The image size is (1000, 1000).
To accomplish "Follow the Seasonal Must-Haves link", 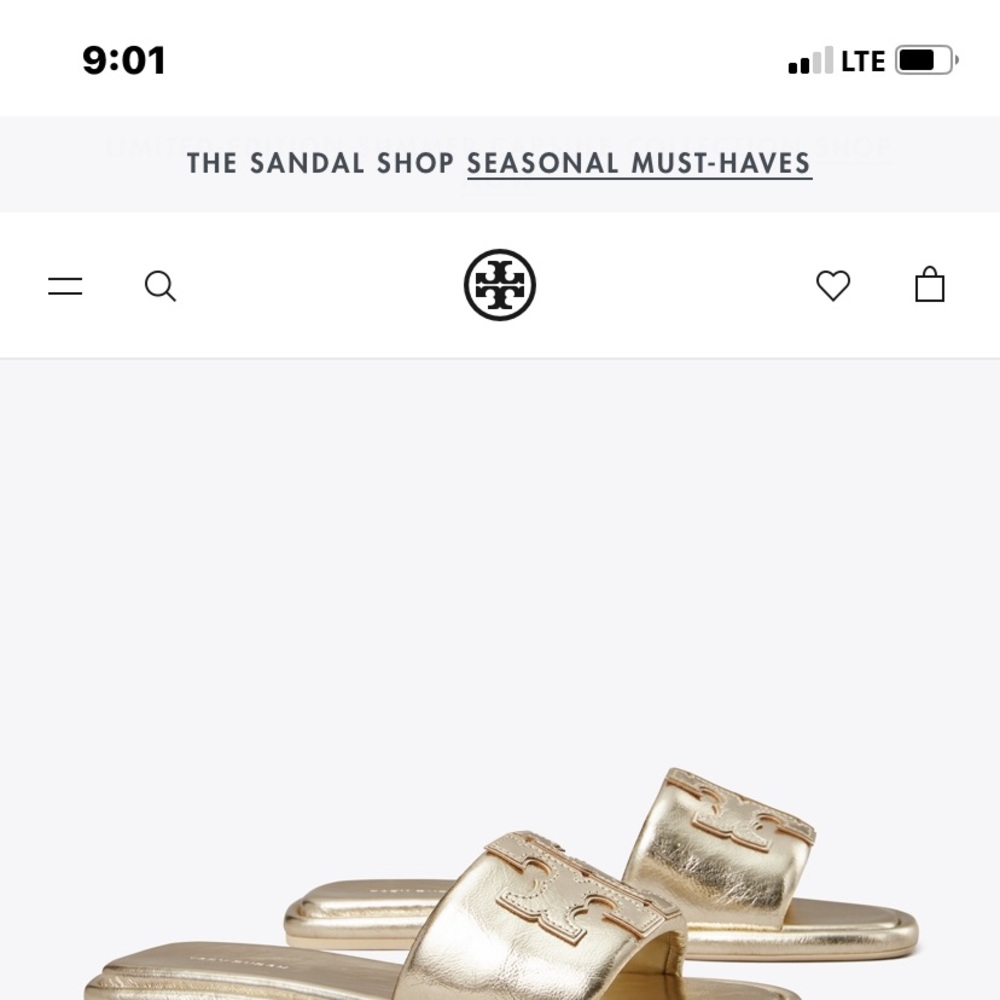I will tap(639, 163).
